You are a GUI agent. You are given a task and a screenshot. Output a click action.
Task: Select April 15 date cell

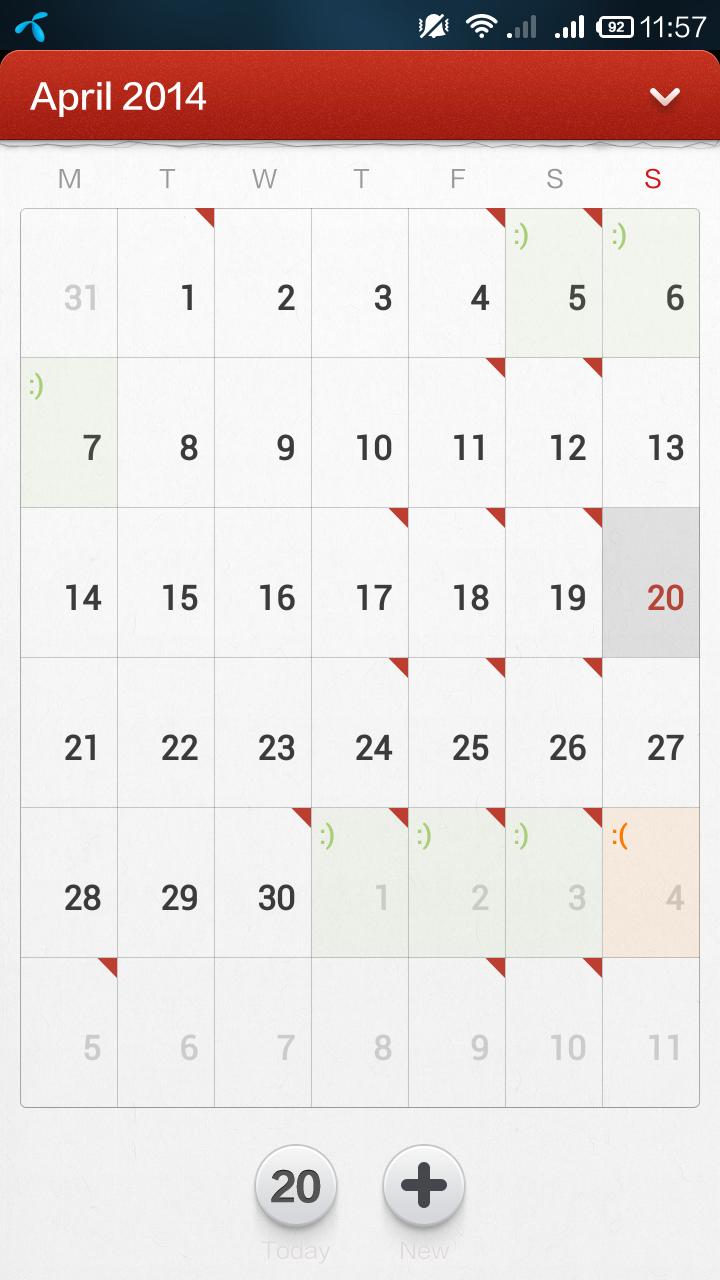tap(166, 583)
